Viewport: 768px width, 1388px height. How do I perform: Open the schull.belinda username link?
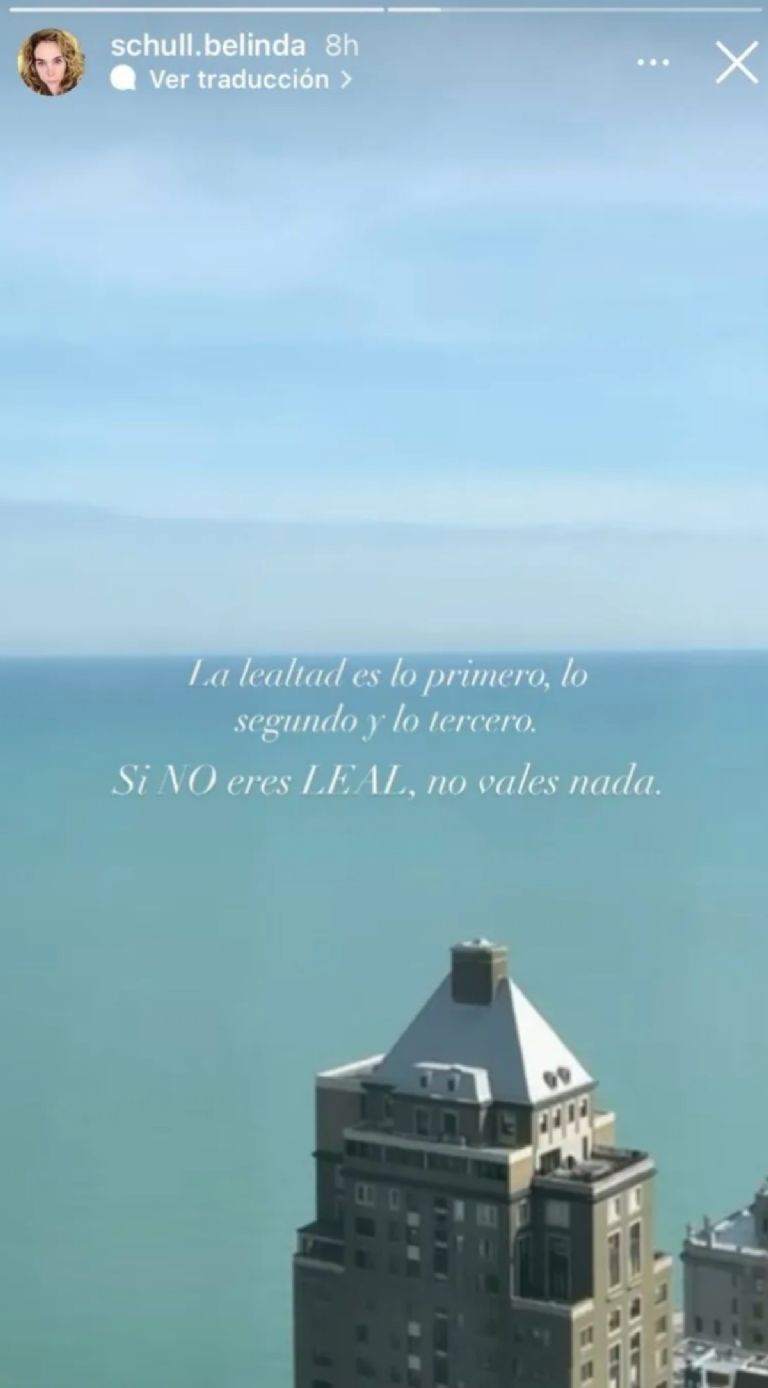pyautogui.click(x=207, y=45)
